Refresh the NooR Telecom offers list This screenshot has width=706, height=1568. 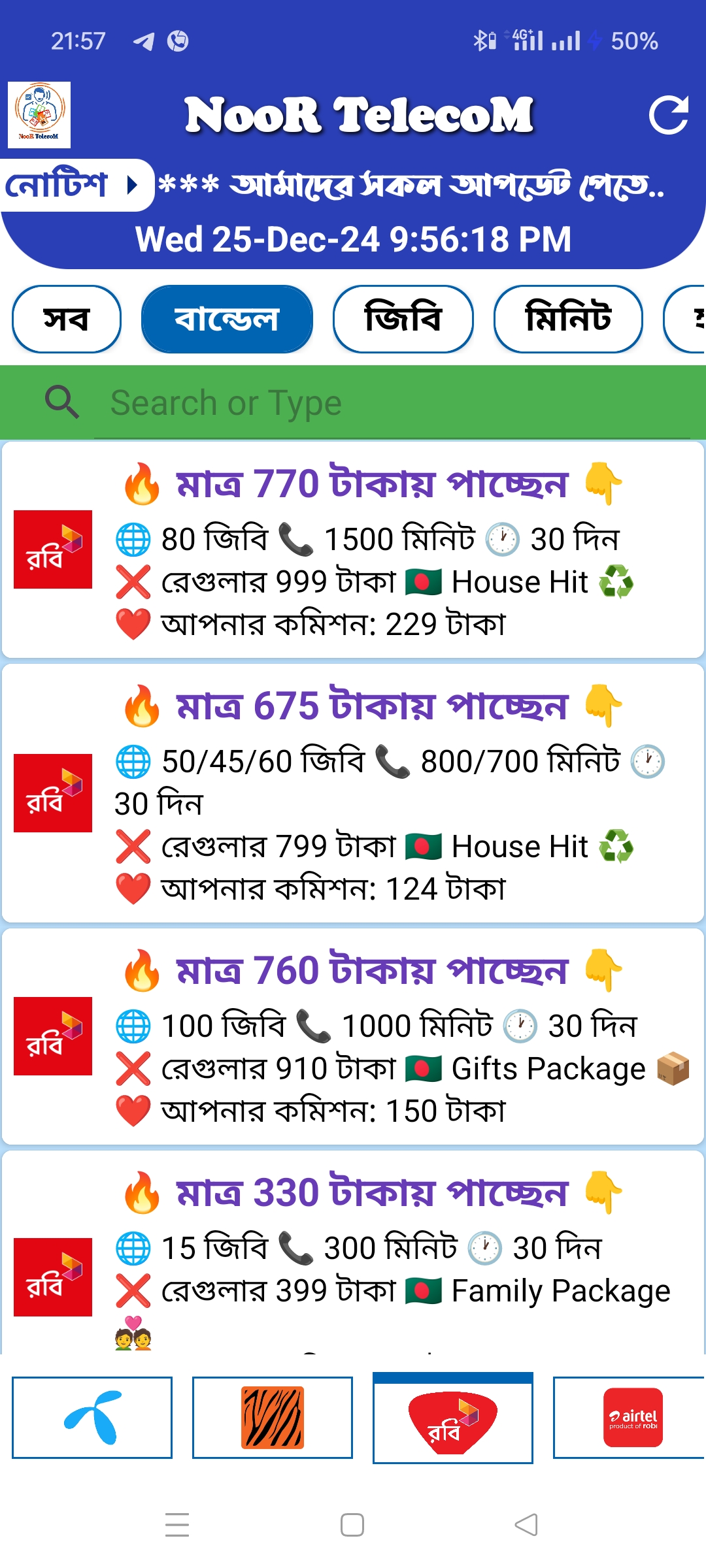pos(668,115)
